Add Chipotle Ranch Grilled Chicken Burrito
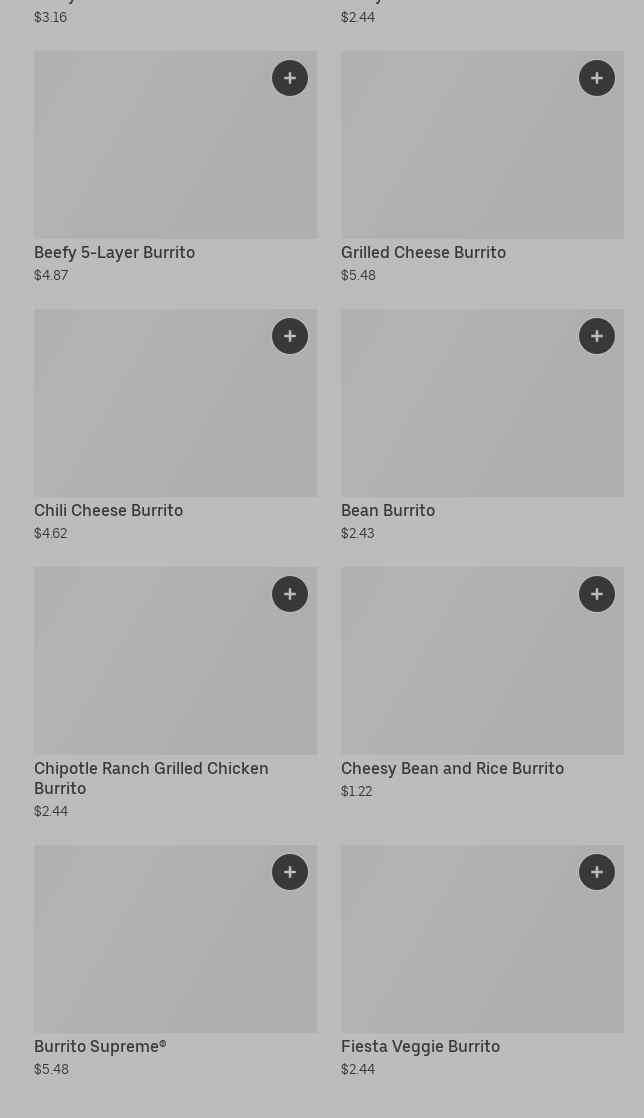This screenshot has width=644, height=1118. [290, 594]
